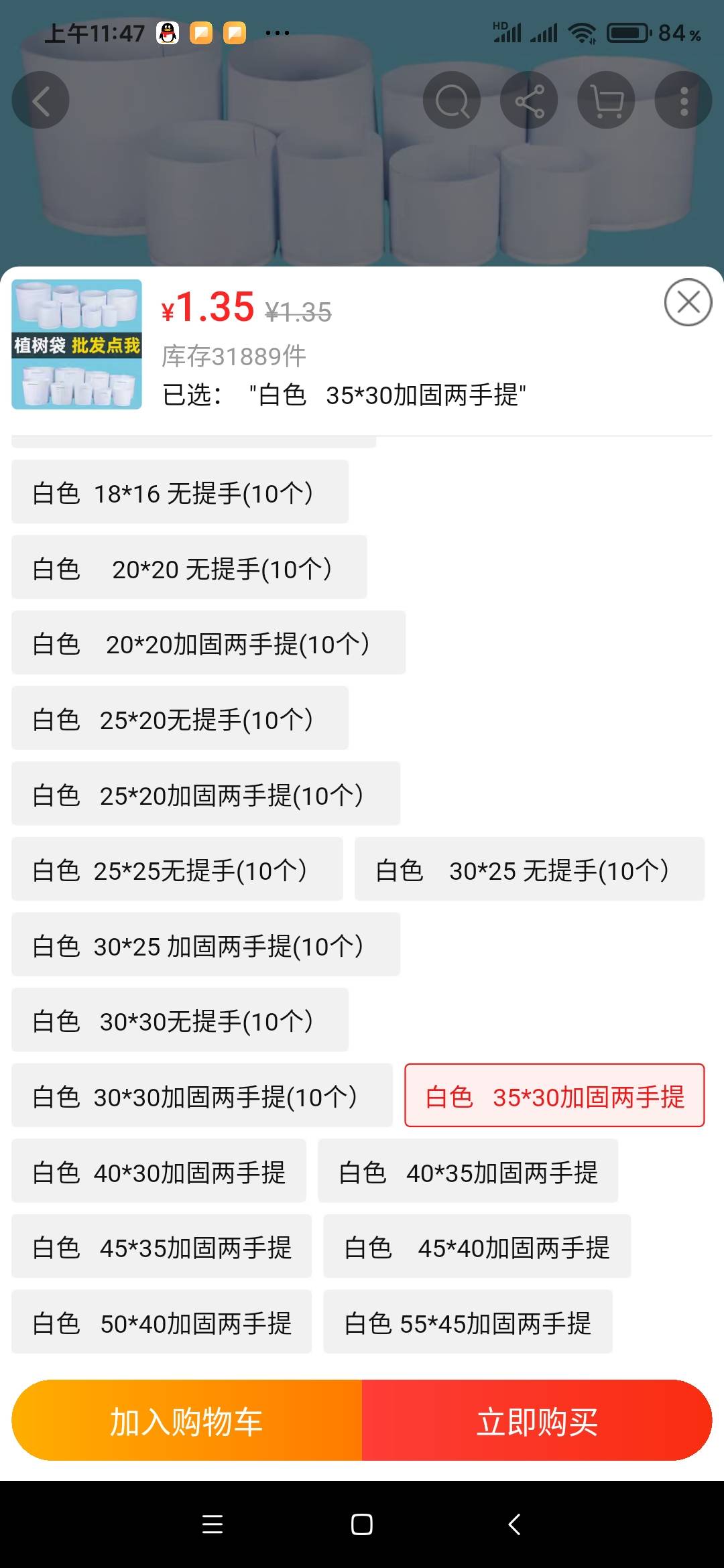The height and width of the screenshot is (1568, 724).
Task: Pick 白色 30*25 无提手(10个)
Action: click(530, 869)
